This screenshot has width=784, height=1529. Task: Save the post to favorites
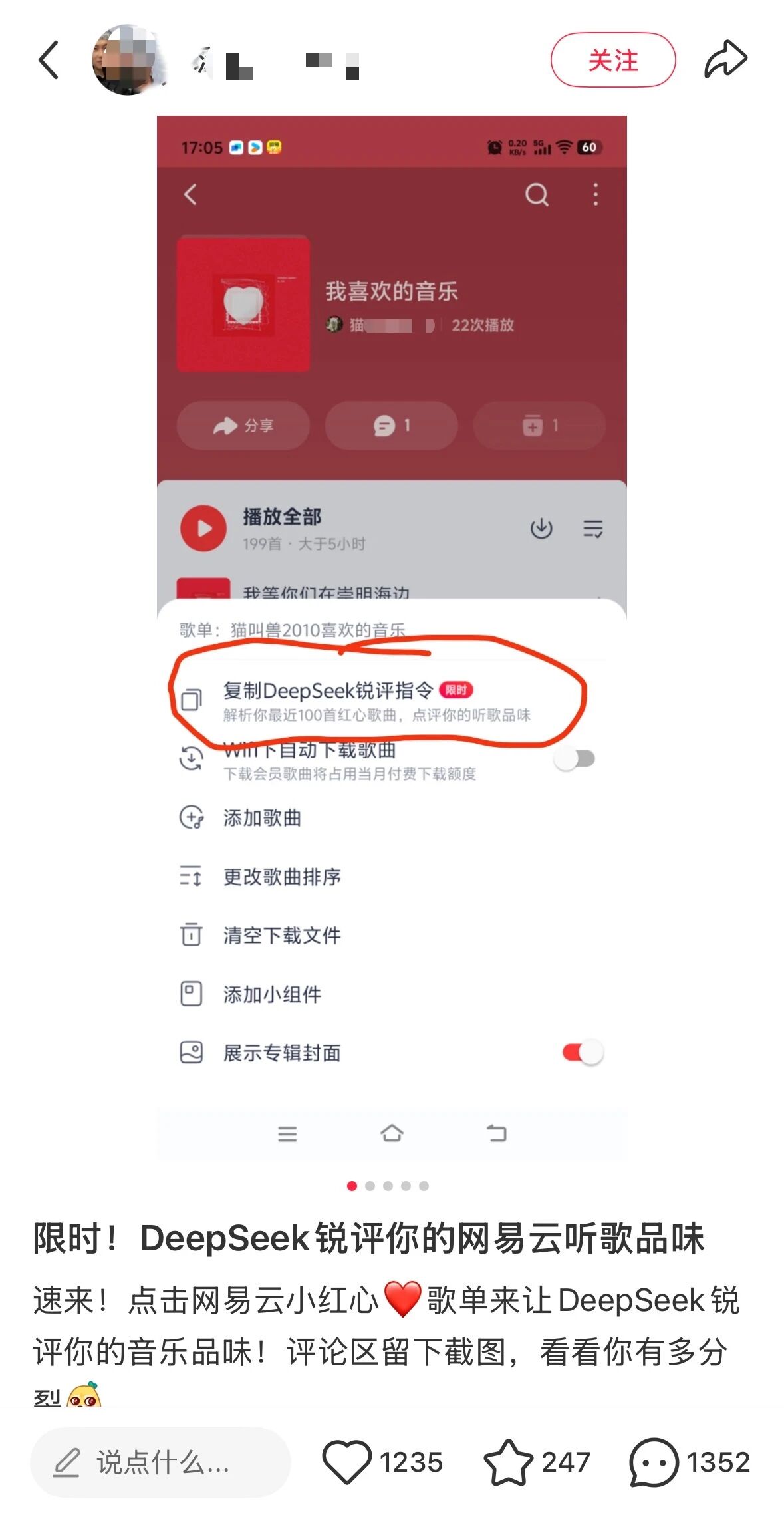(x=509, y=1462)
